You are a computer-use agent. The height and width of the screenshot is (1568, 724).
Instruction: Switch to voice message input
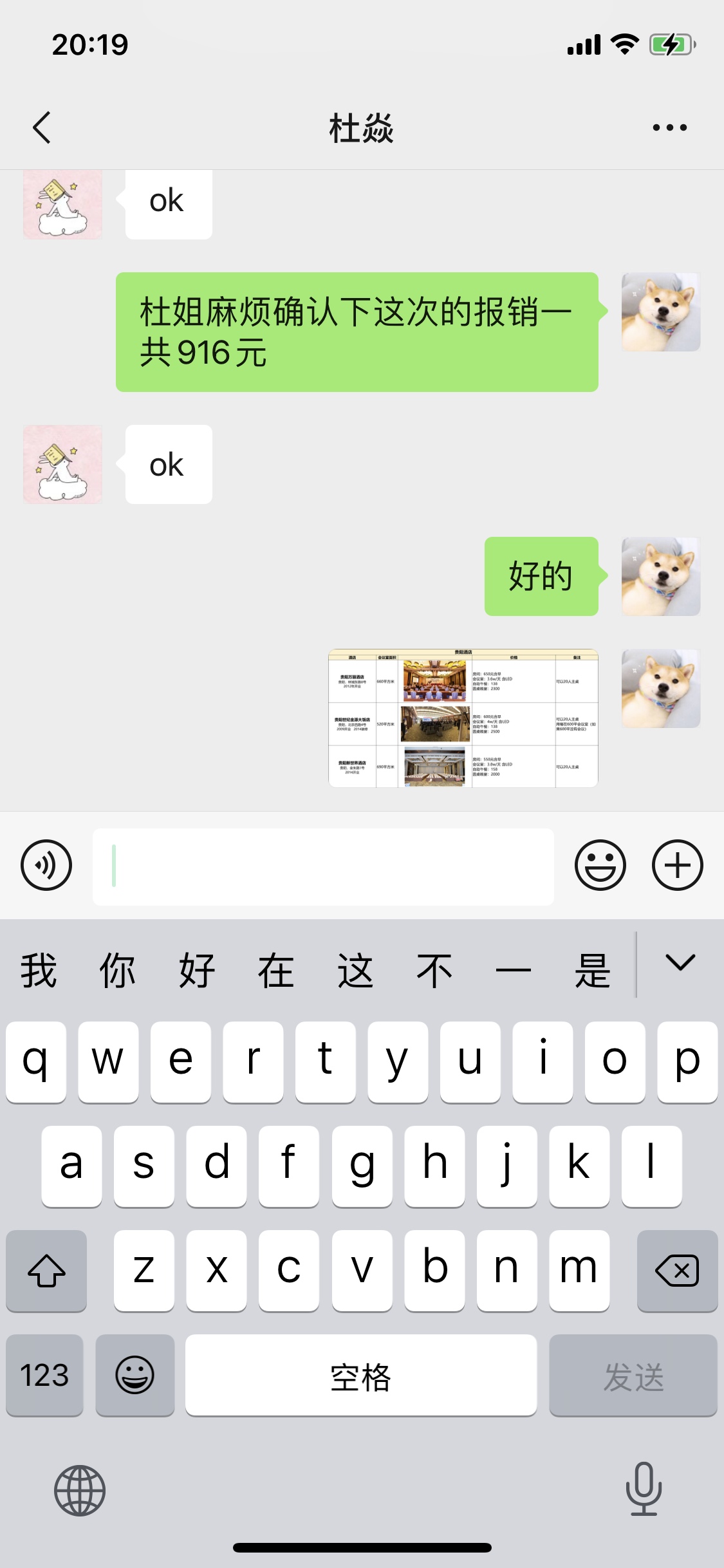(x=46, y=865)
